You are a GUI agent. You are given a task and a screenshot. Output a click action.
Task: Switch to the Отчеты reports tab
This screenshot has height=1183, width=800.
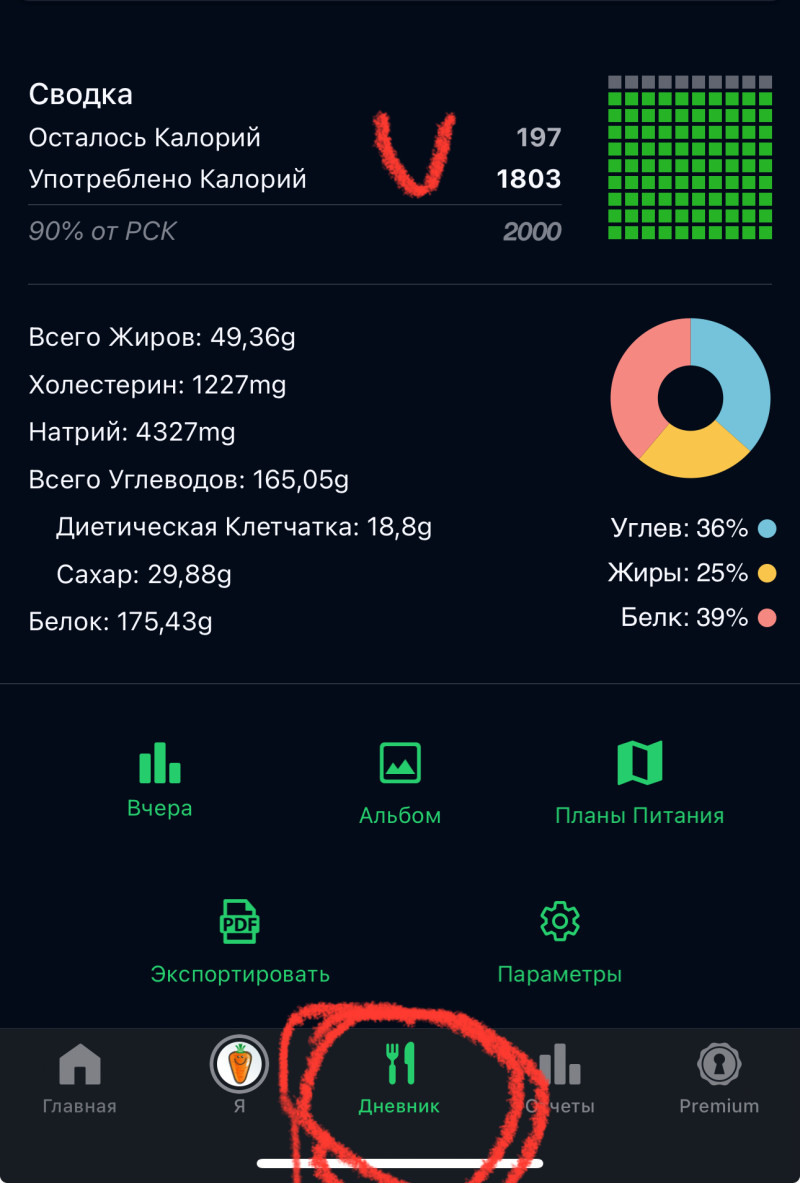click(x=560, y=1078)
